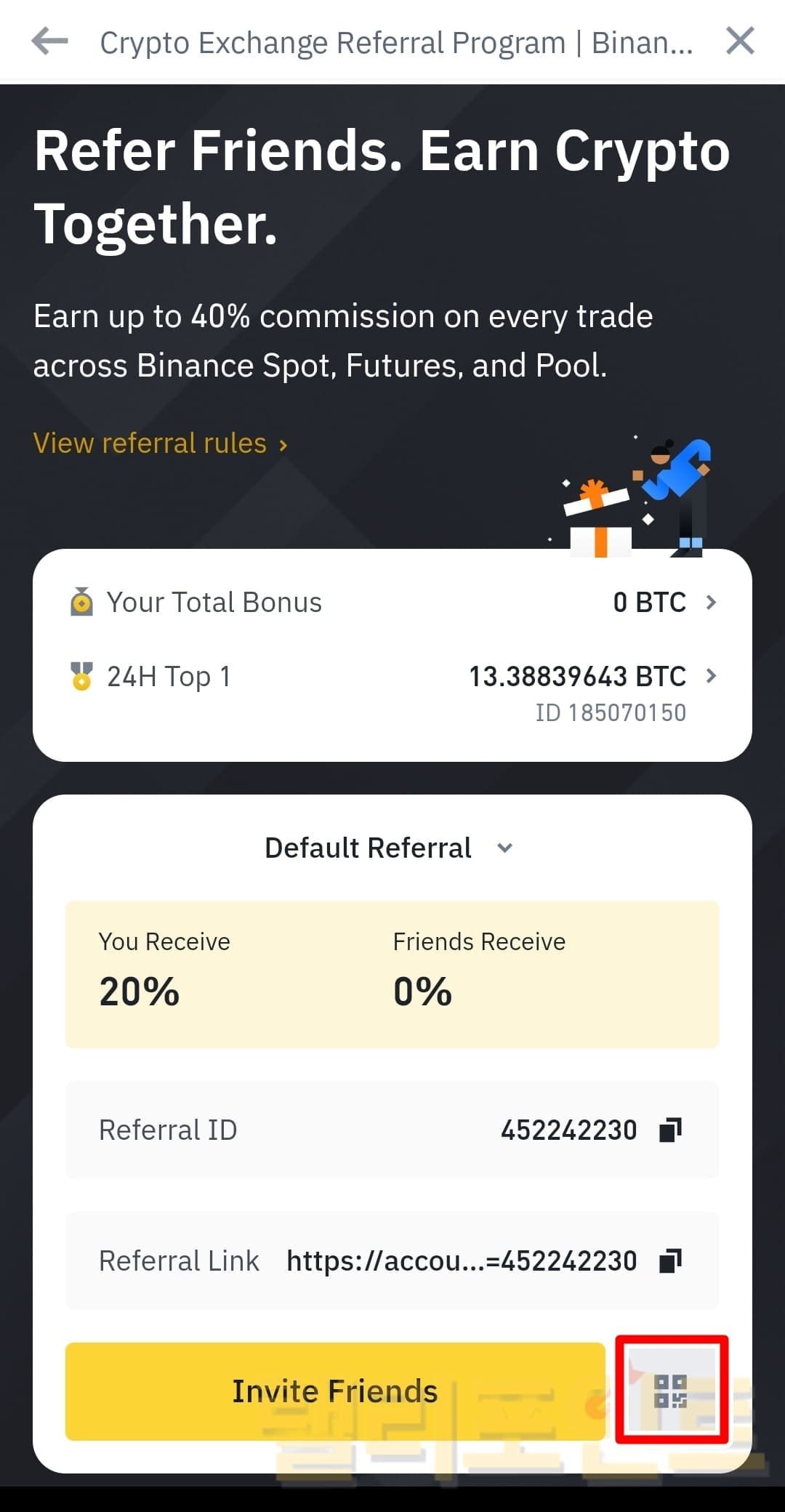Screen dimensions: 785x1512
Task: Tap the Invite Friends button
Action: (335, 1391)
